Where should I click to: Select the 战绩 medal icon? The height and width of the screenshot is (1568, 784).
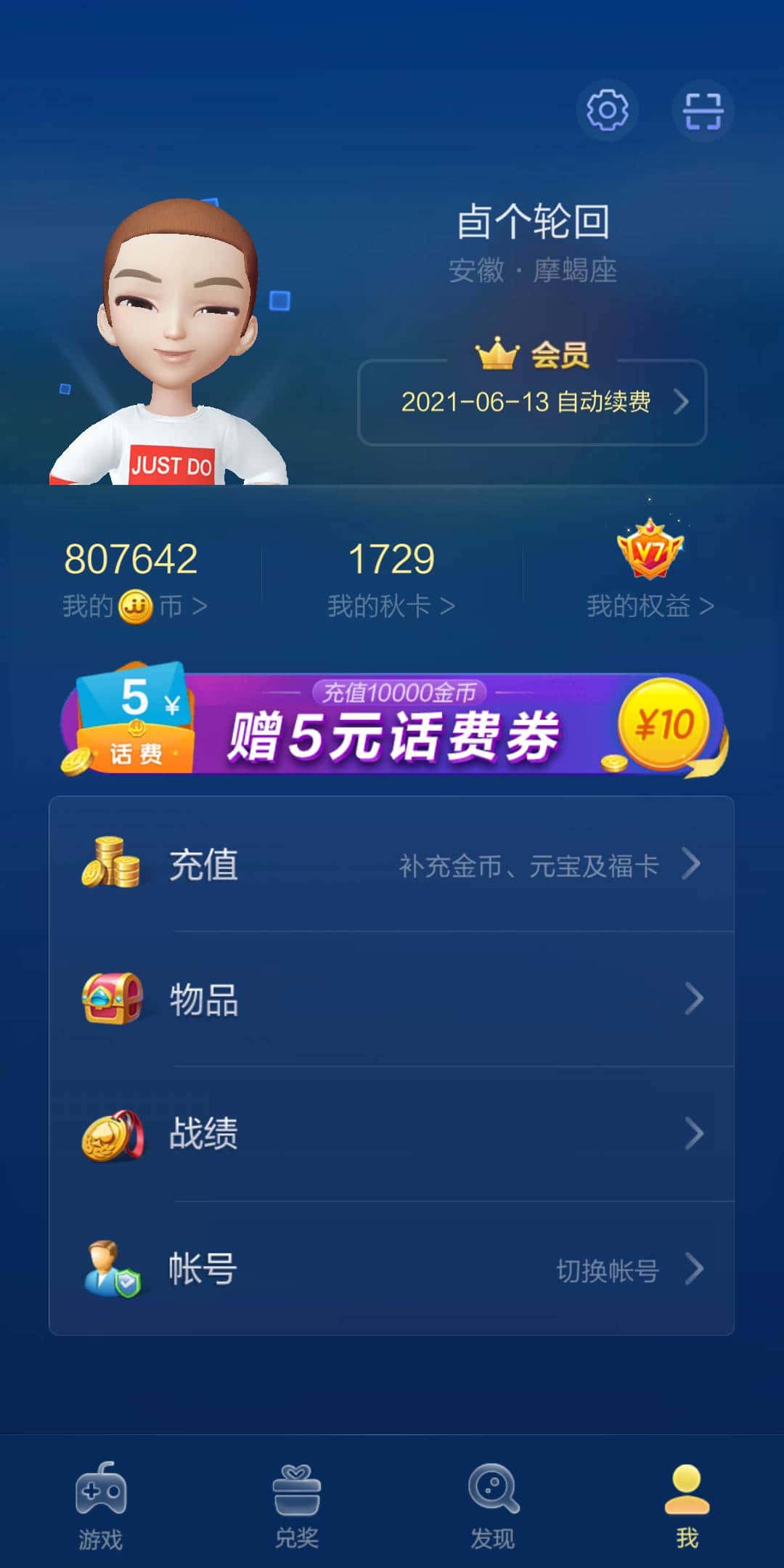[110, 1135]
